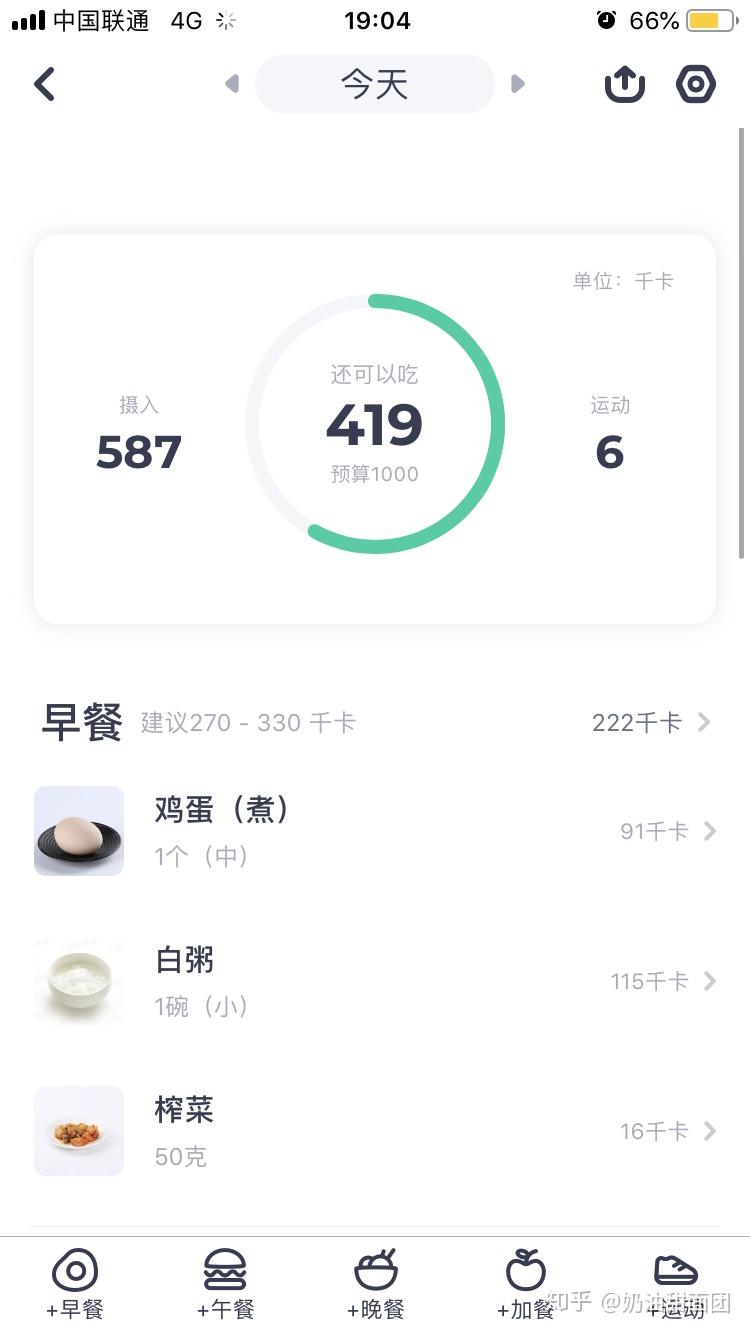Open the date picker labeled 今天
The width and height of the screenshot is (750, 1334).
(x=375, y=84)
